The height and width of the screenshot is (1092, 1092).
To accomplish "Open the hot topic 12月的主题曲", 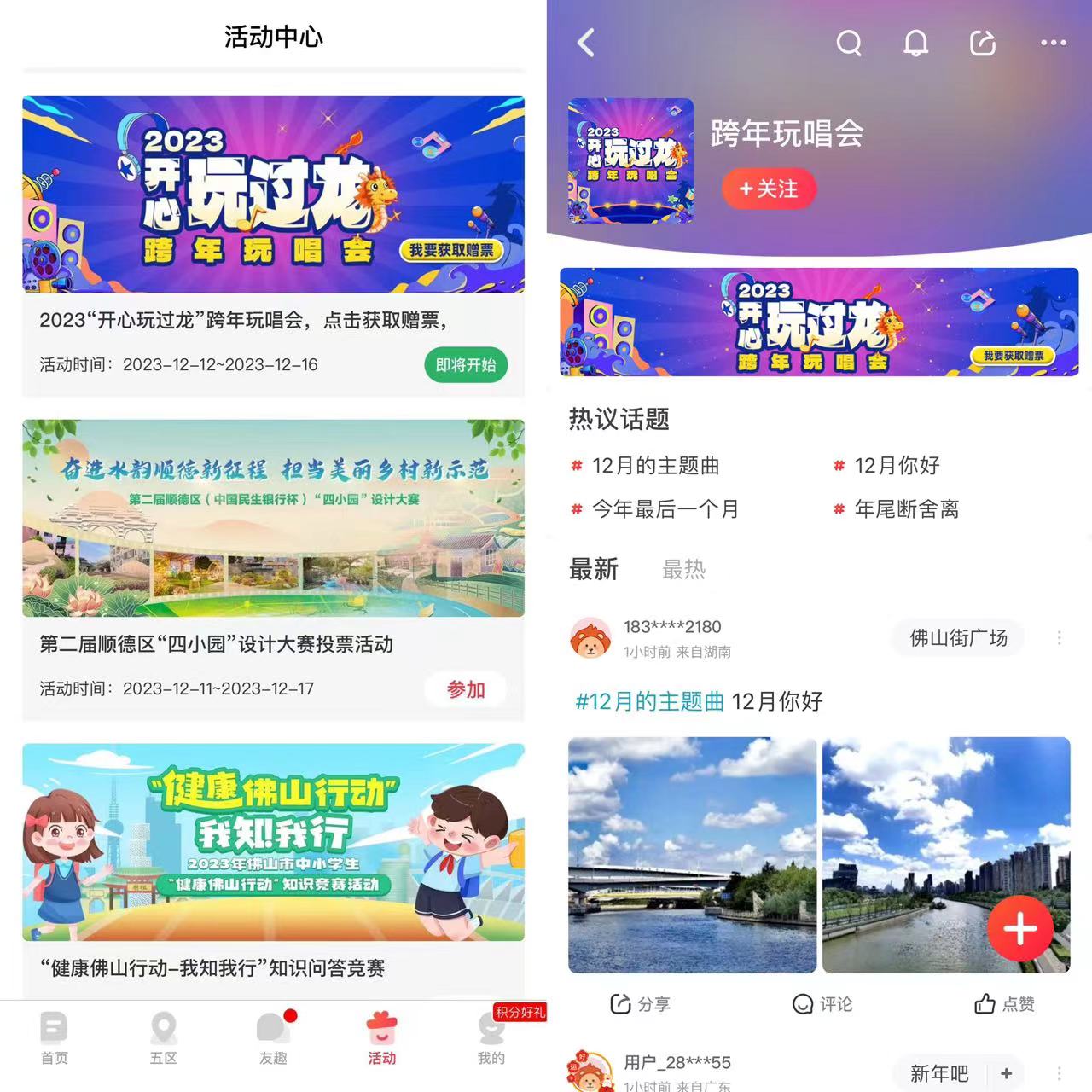I will tap(655, 466).
